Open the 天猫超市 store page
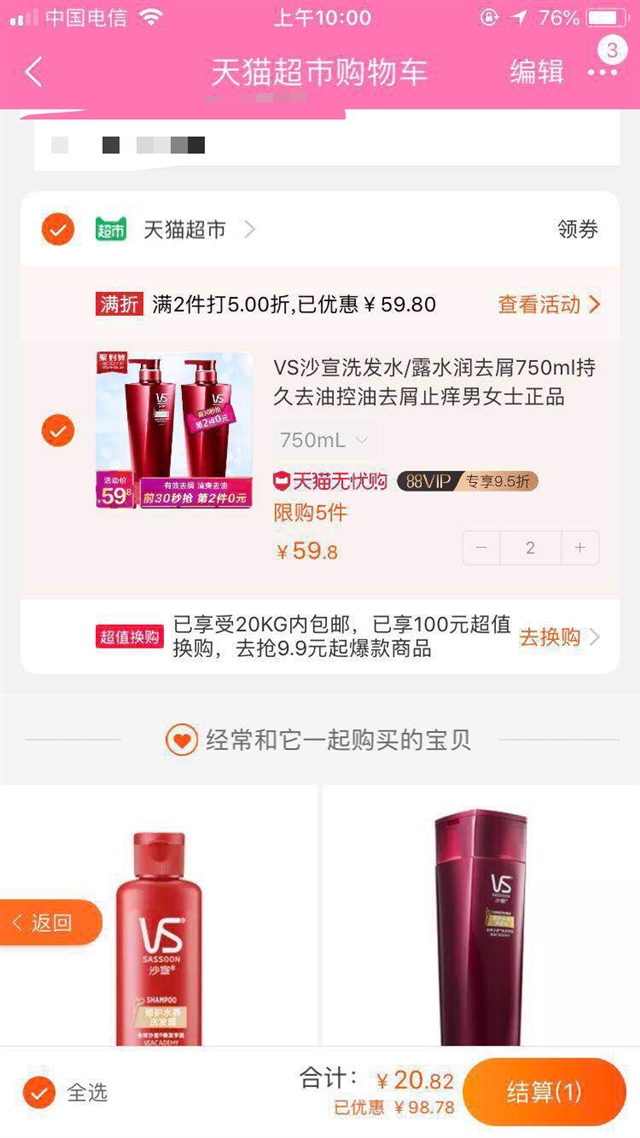The width and height of the screenshot is (640, 1138). (185, 230)
